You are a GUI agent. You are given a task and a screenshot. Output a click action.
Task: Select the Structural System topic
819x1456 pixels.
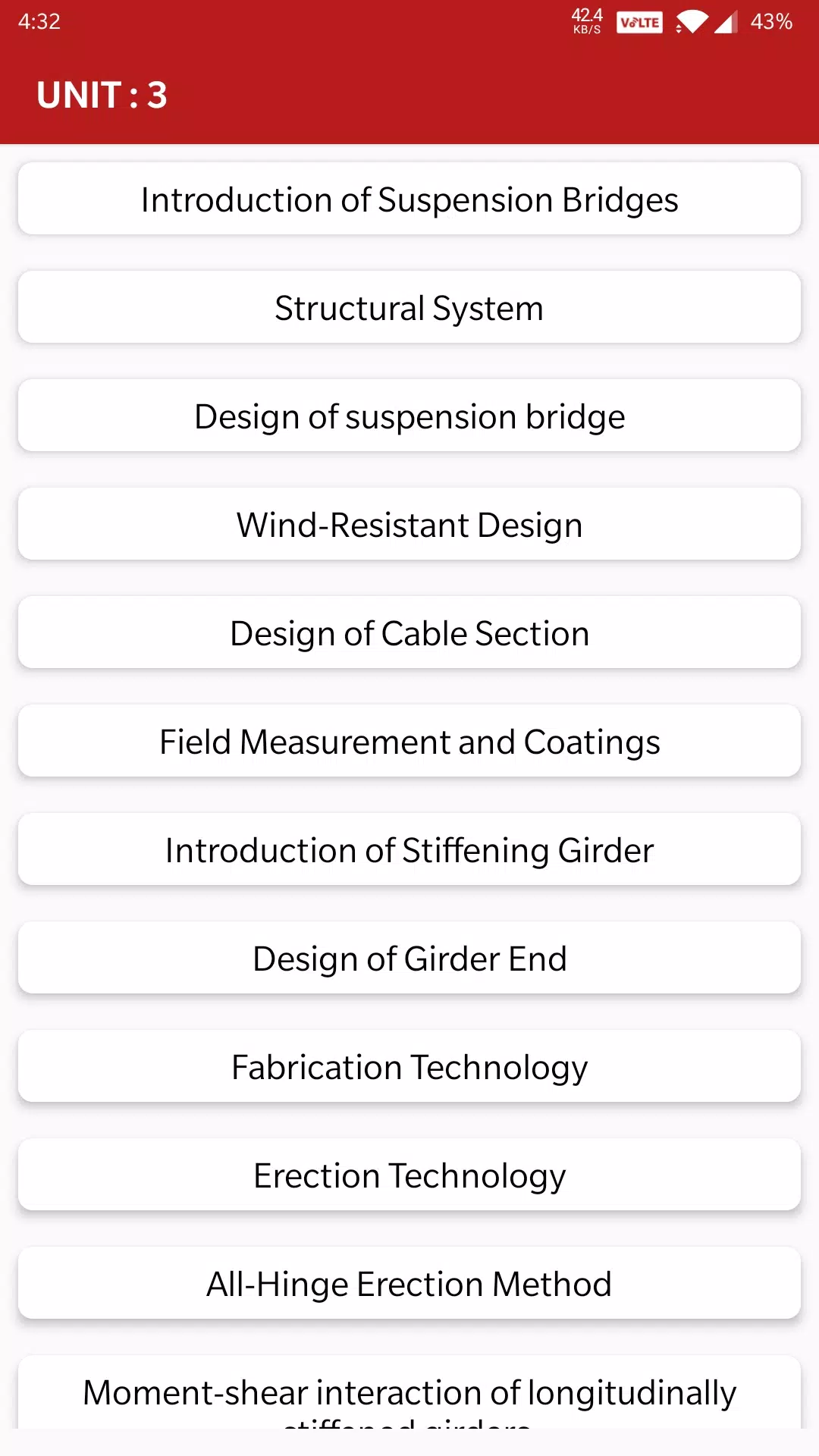click(x=409, y=308)
